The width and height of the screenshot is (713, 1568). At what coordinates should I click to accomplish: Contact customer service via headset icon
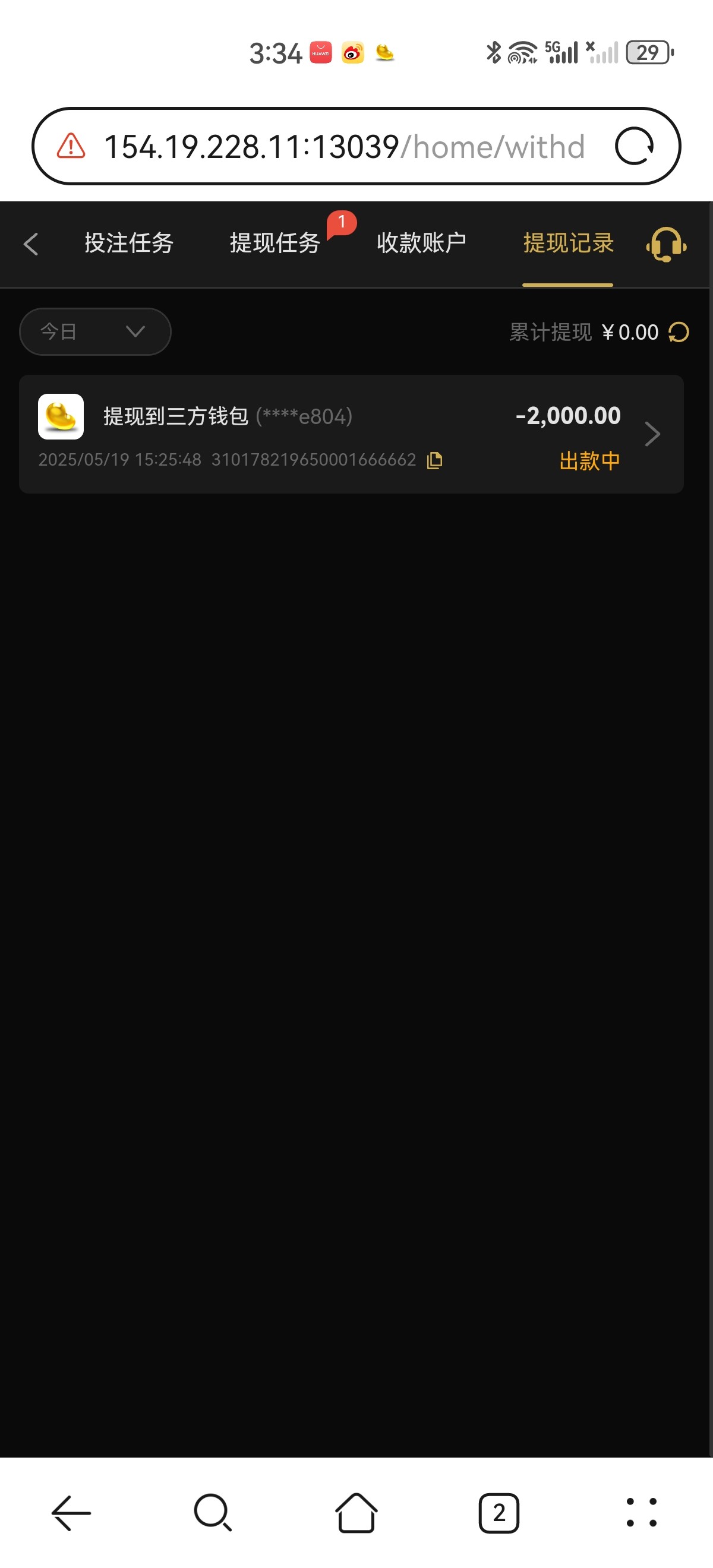[665, 244]
